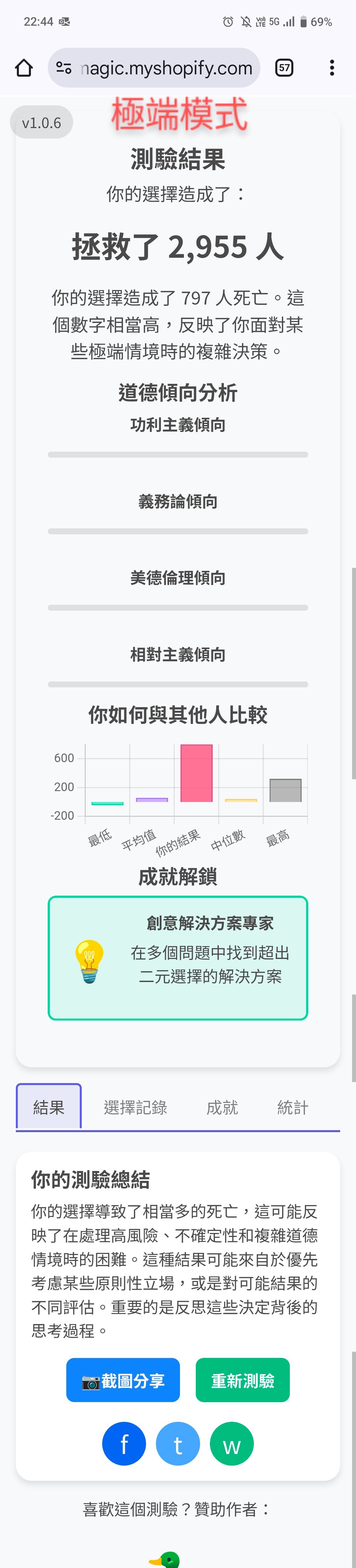
Task: Open the browser overflow menu
Action: pyautogui.click(x=332, y=67)
